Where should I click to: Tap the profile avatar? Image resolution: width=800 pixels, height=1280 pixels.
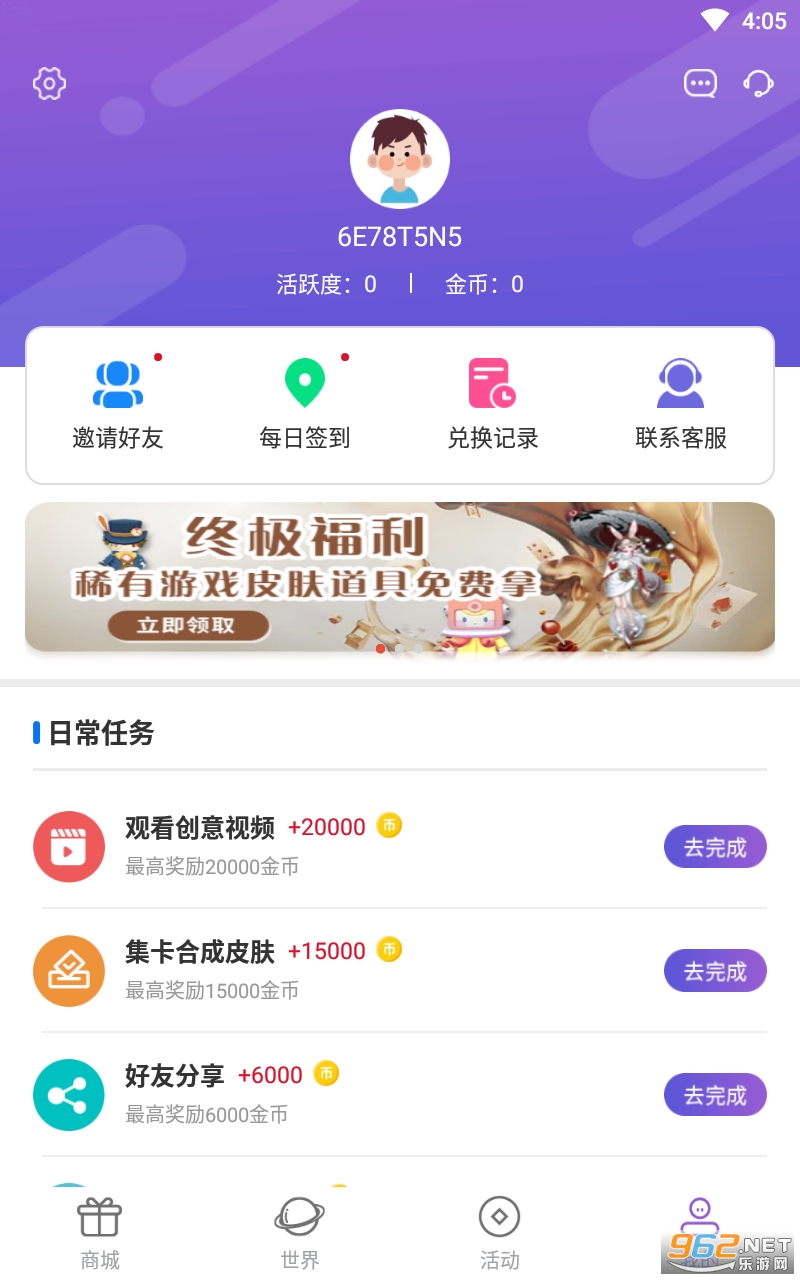point(400,159)
